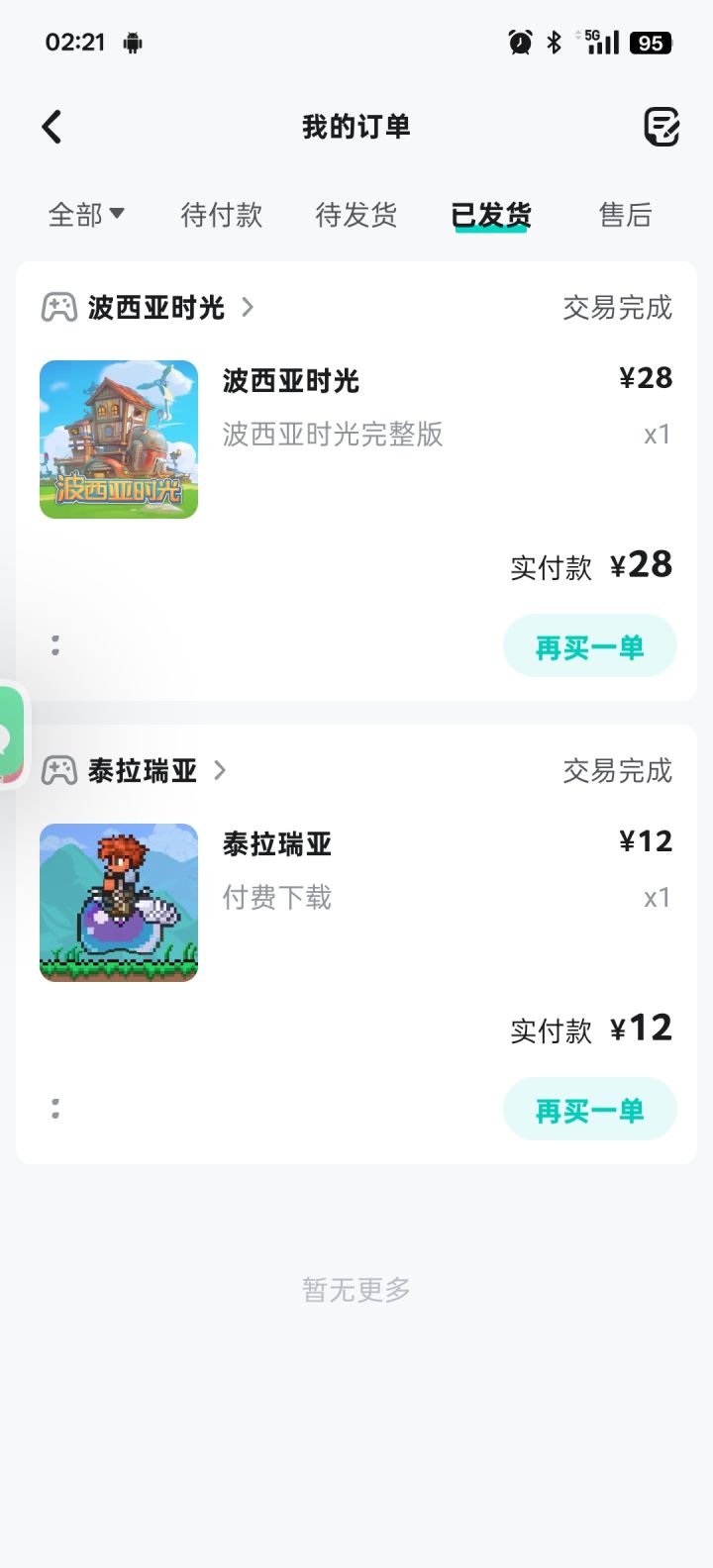Open the order edit icon top right

661,127
